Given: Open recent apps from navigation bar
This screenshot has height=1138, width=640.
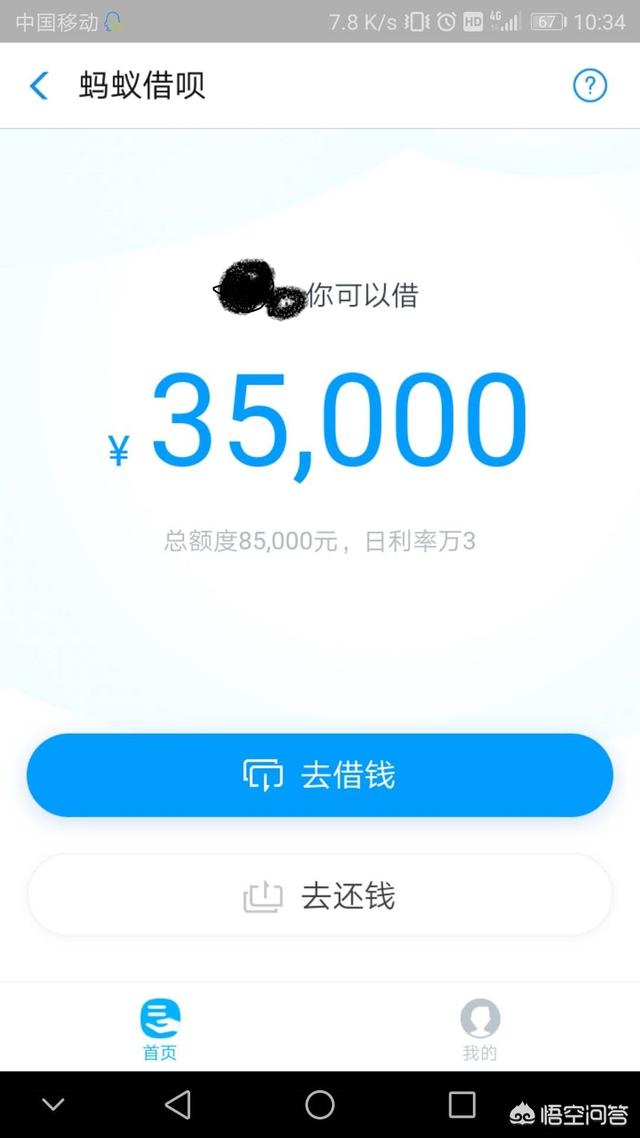Looking at the screenshot, I should click(x=462, y=1105).
